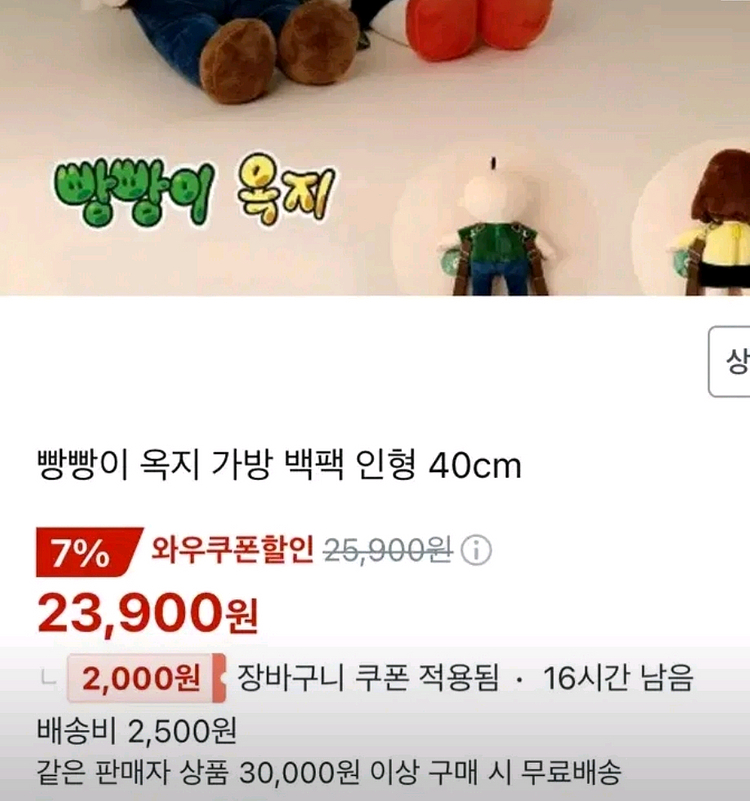The height and width of the screenshot is (801, 750).
Task: Tap the partially visible 상 button
Action: coord(731,361)
